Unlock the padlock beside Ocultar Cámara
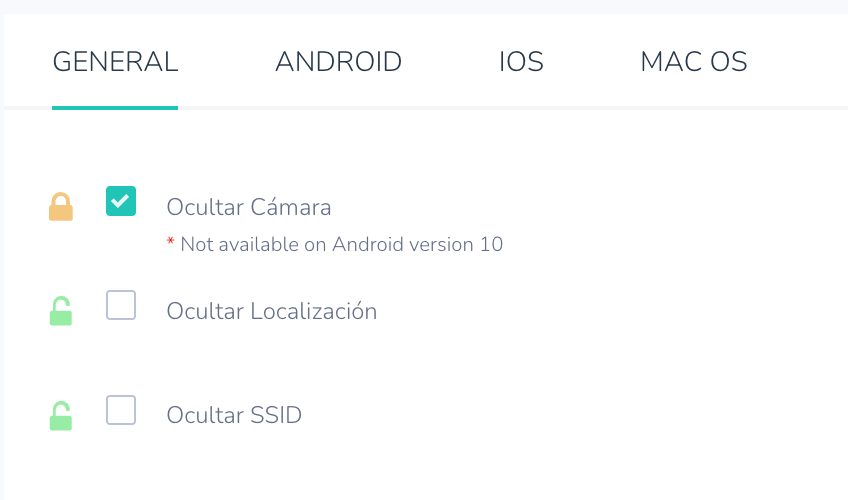Image resolution: width=848 pixels, height=500 pixels. (x=61, y=207)
